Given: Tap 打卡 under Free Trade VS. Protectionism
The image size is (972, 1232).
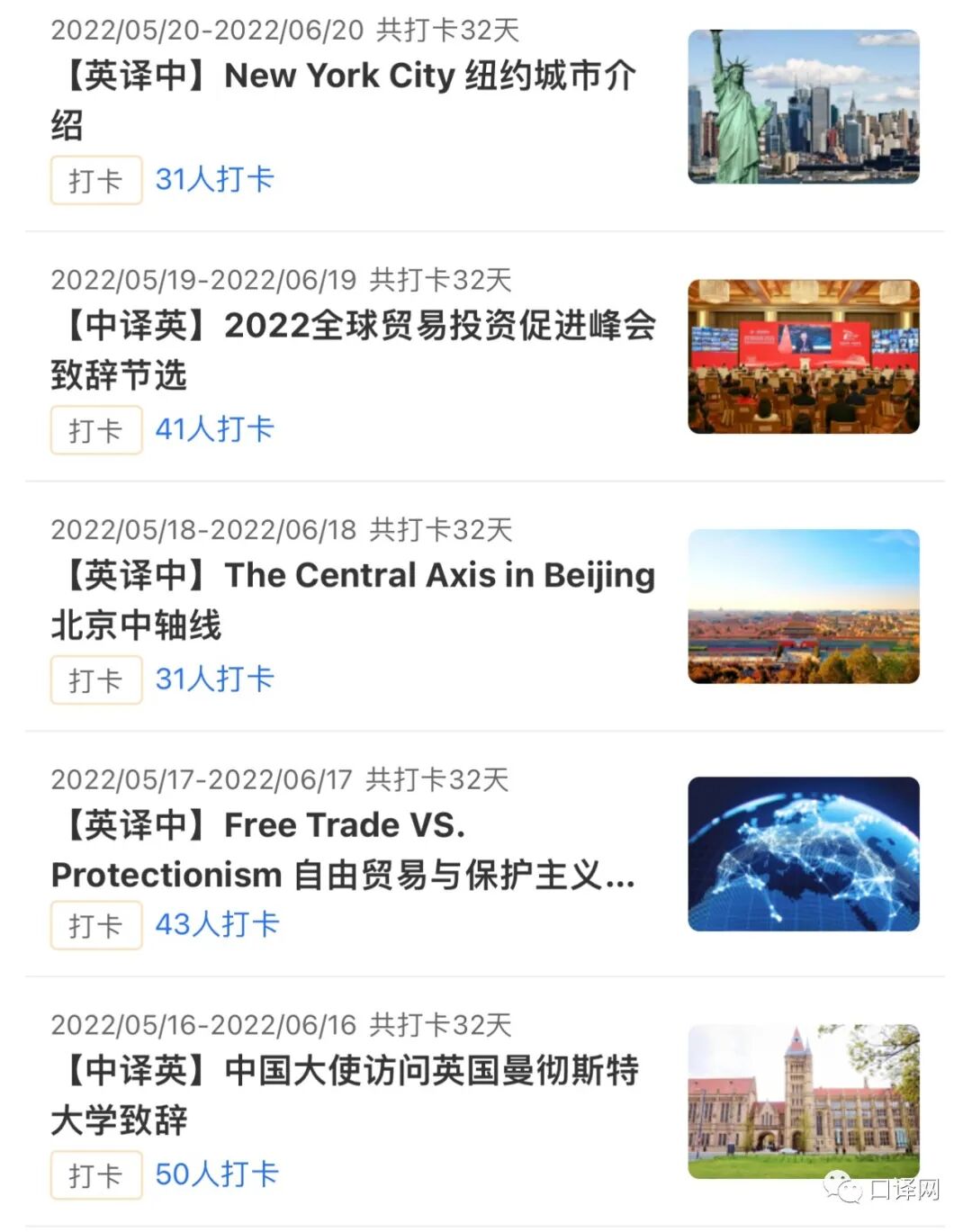Looking at the screenshot, I should tap(95, 925).
